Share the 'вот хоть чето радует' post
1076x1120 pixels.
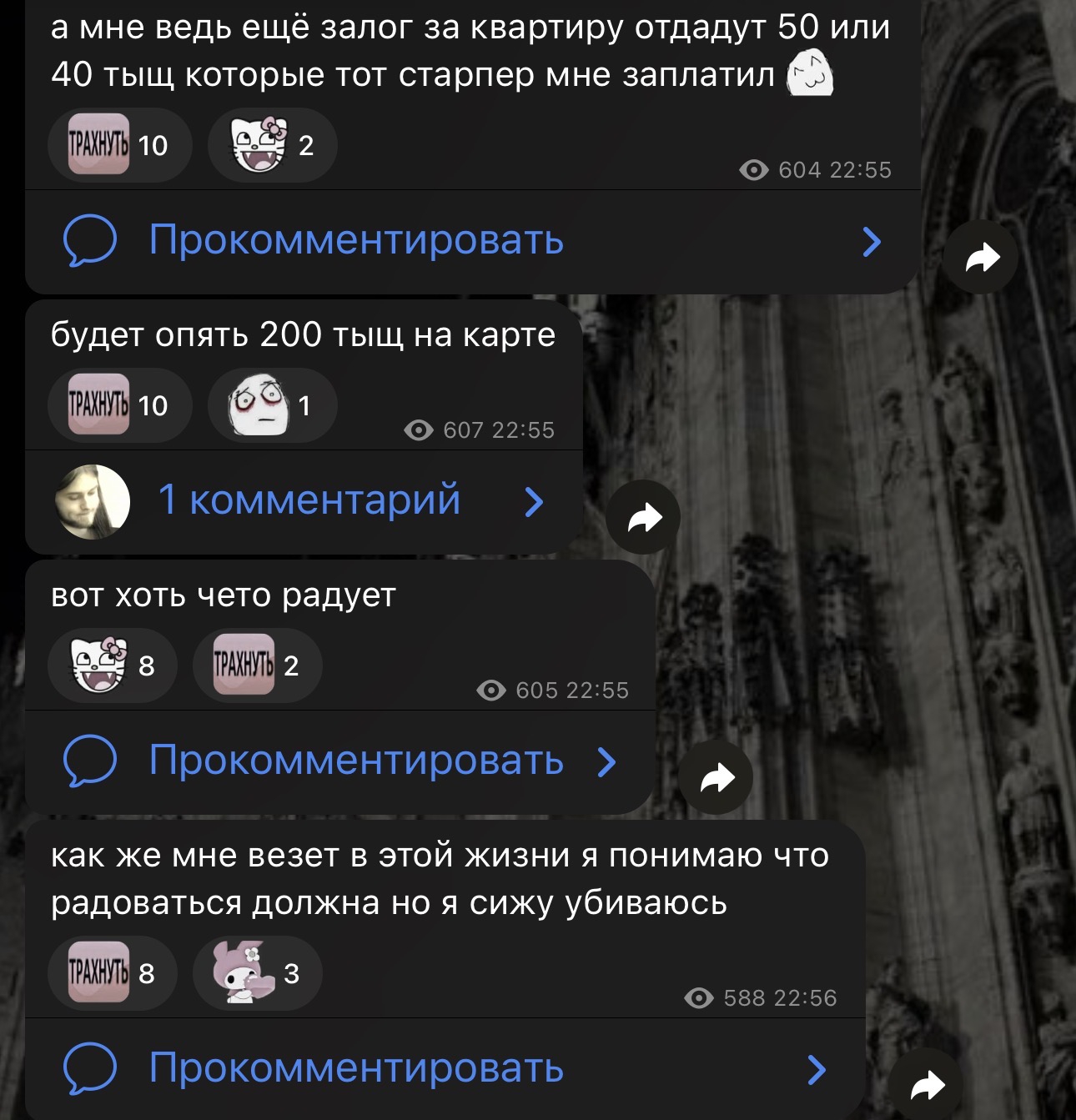[x=716, y=778]
